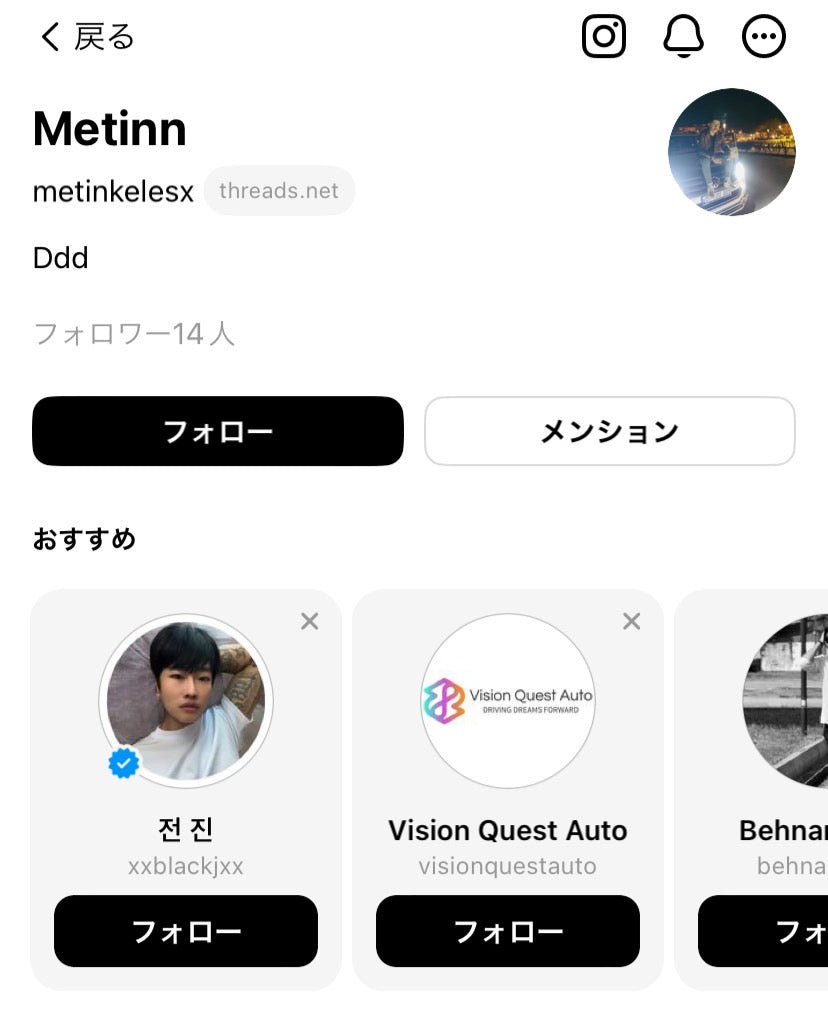This screenshot has width=828, height=1023.
Task: Tap the threads.net badge
Action: [x=279, y=191]
